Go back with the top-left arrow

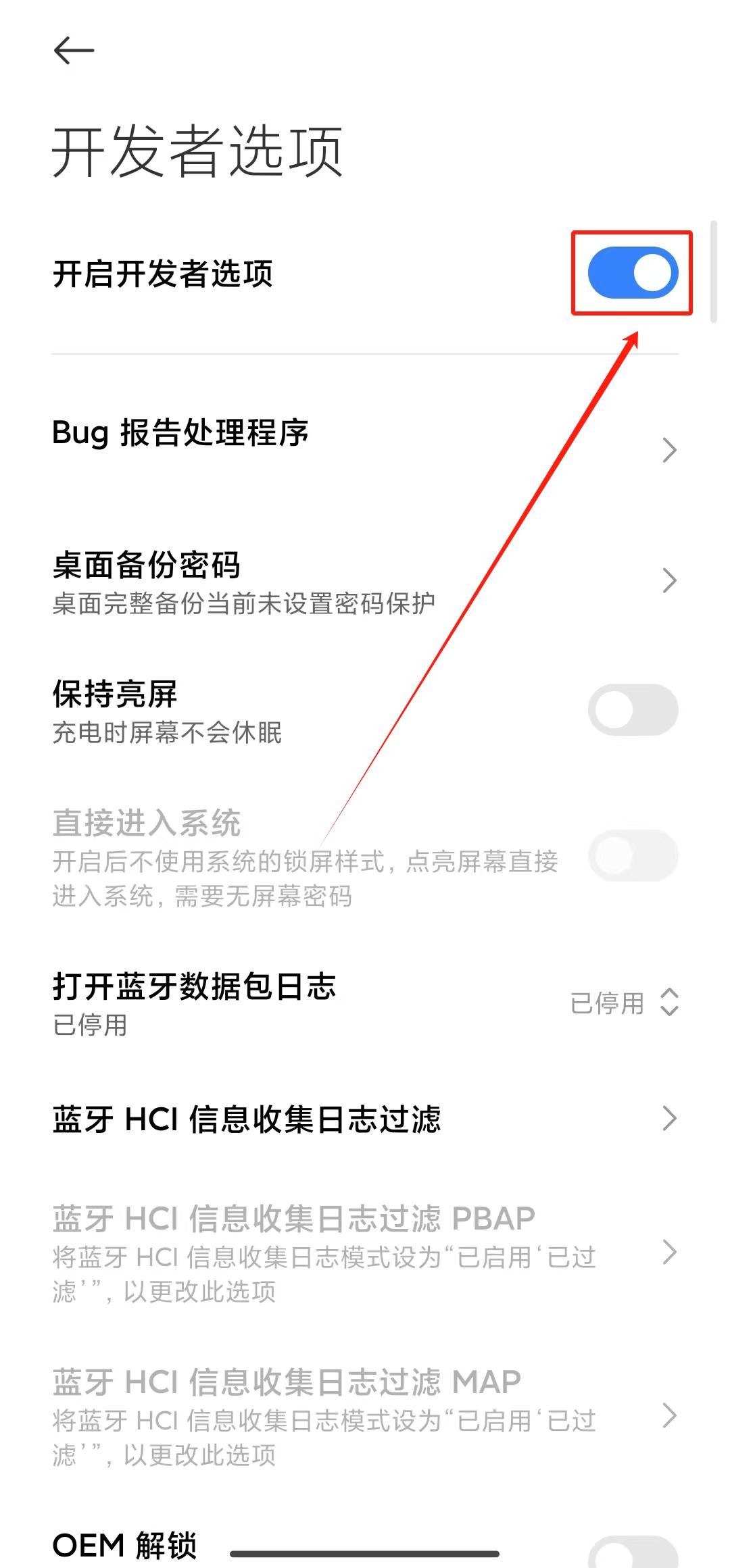(73, 51)
